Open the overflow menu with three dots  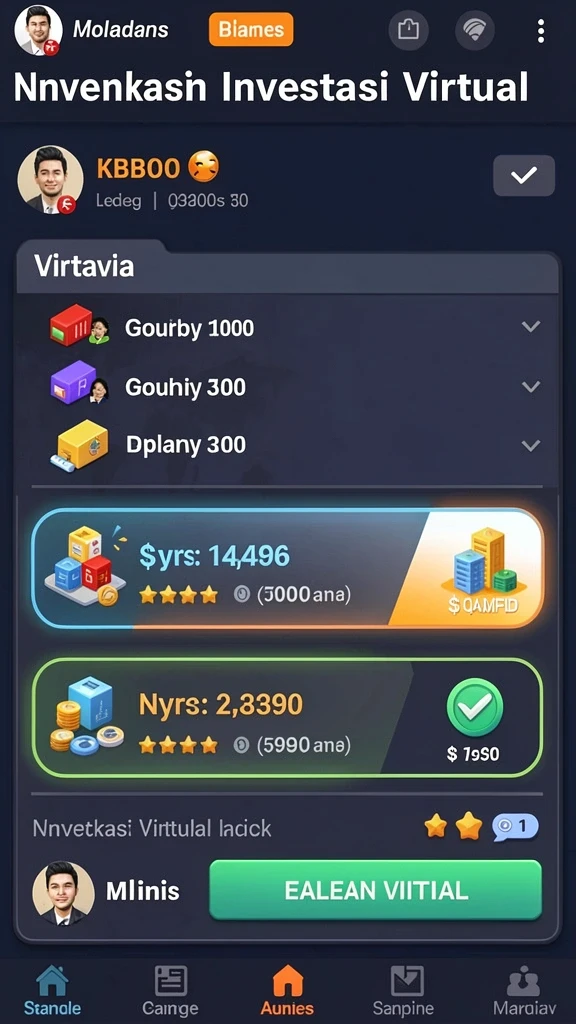(x=540, y=31)
